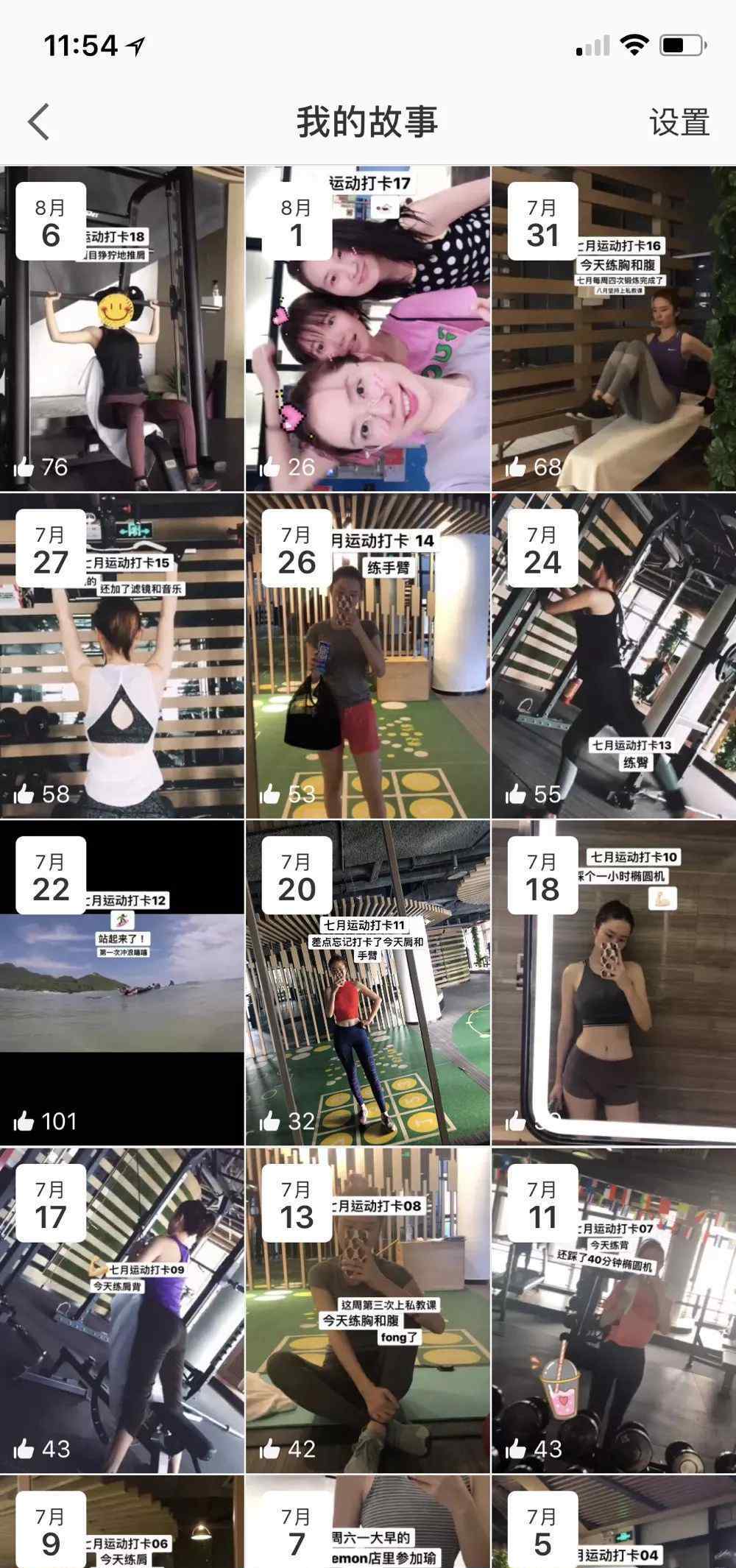View the July 22 surfing story
Viewport: 736px width, 1568px height.
pyautogui.click(x=121, y=983)
